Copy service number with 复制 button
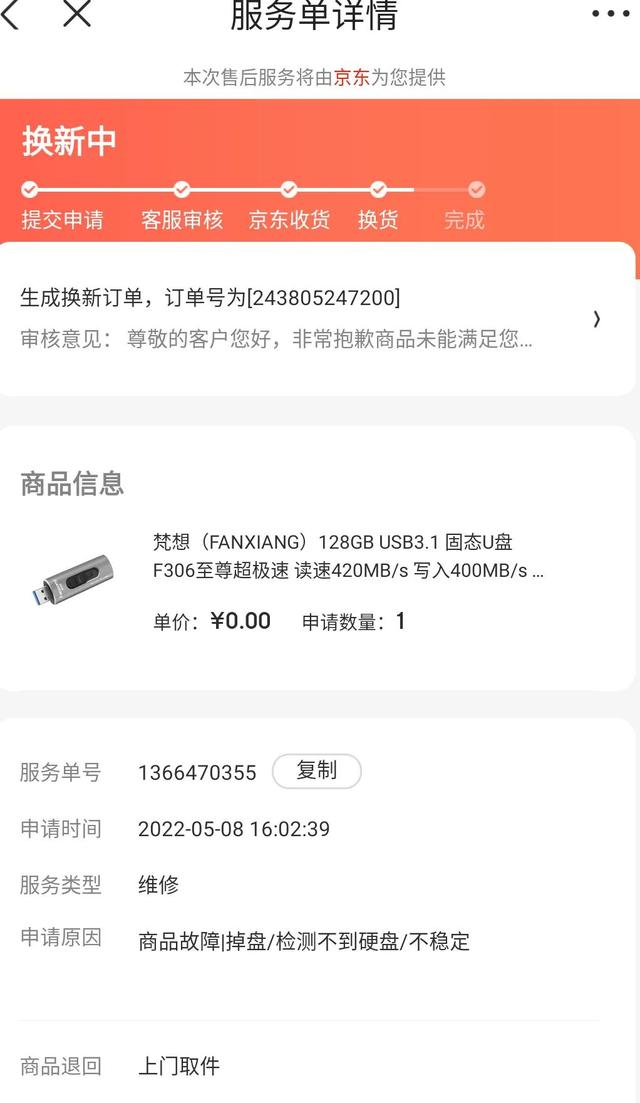 [316, 771]
